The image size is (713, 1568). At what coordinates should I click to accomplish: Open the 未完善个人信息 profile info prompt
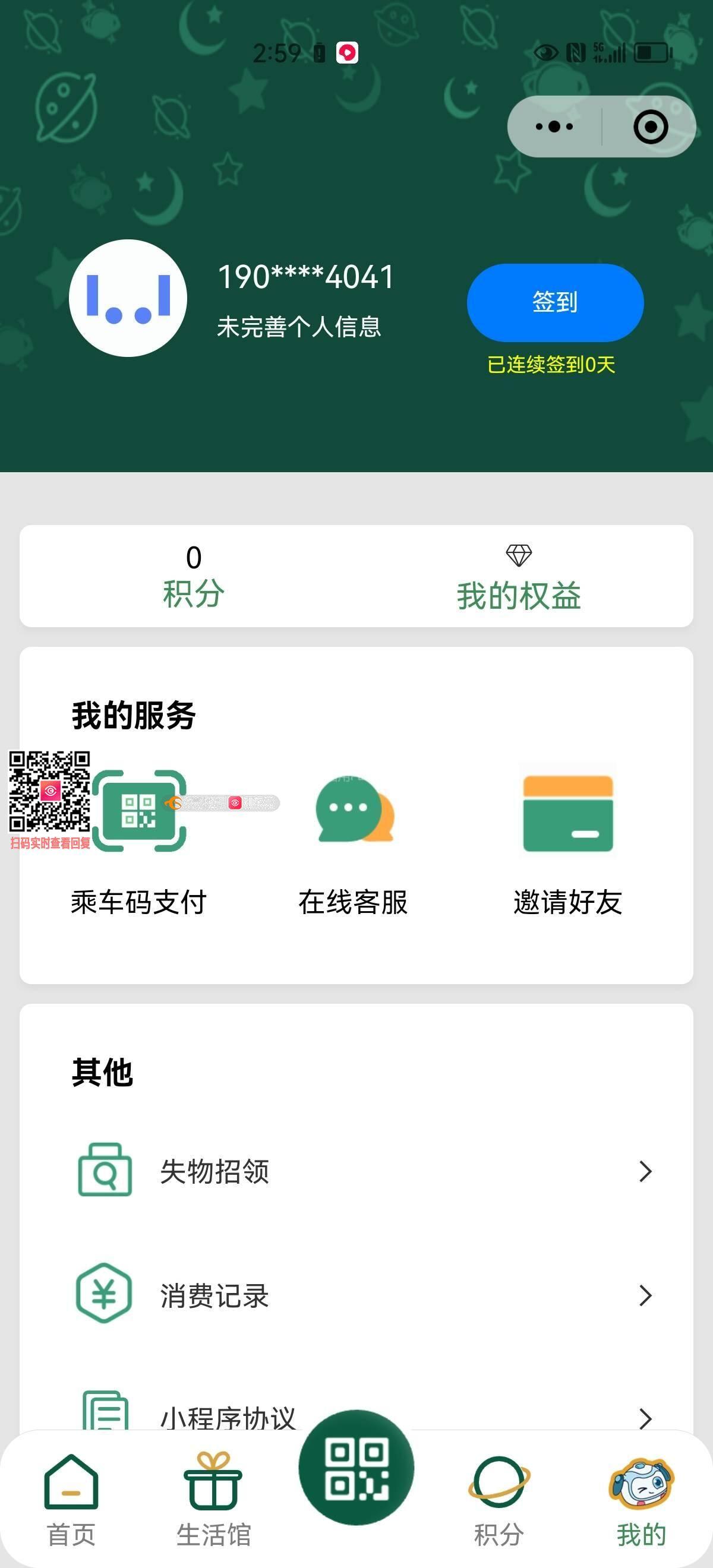(x=299, y=327)
